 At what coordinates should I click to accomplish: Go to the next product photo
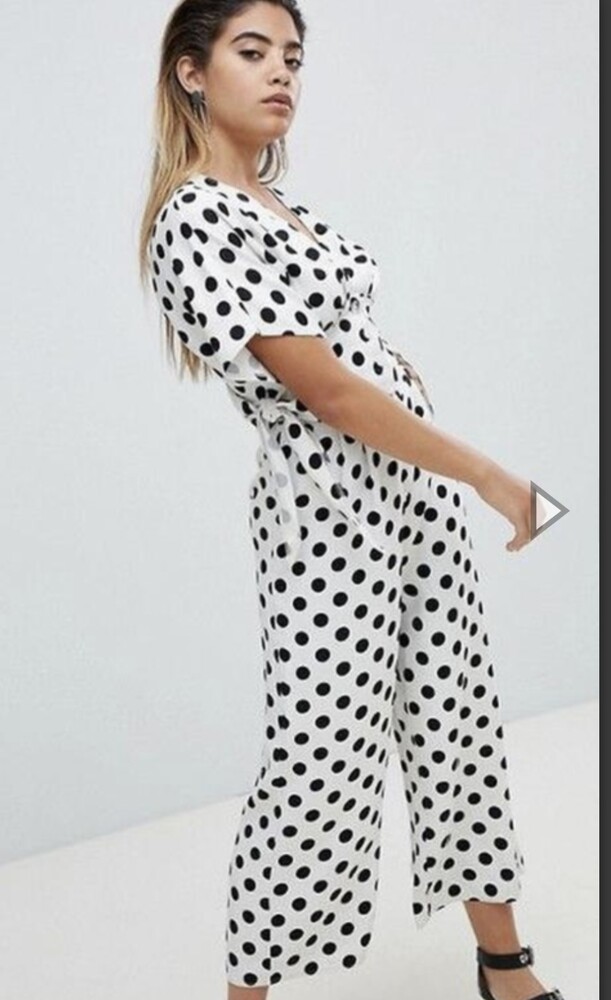(x=547, y=510)
